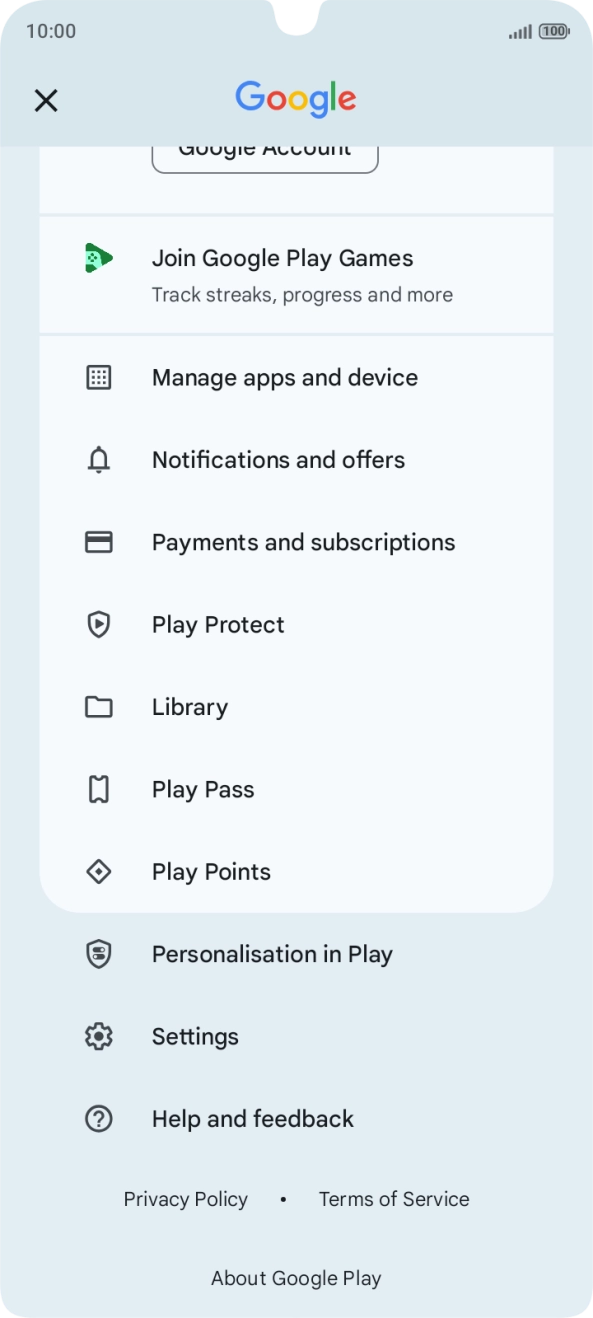
Task: Open About Google Play
Action: (x=296, y=1278)
